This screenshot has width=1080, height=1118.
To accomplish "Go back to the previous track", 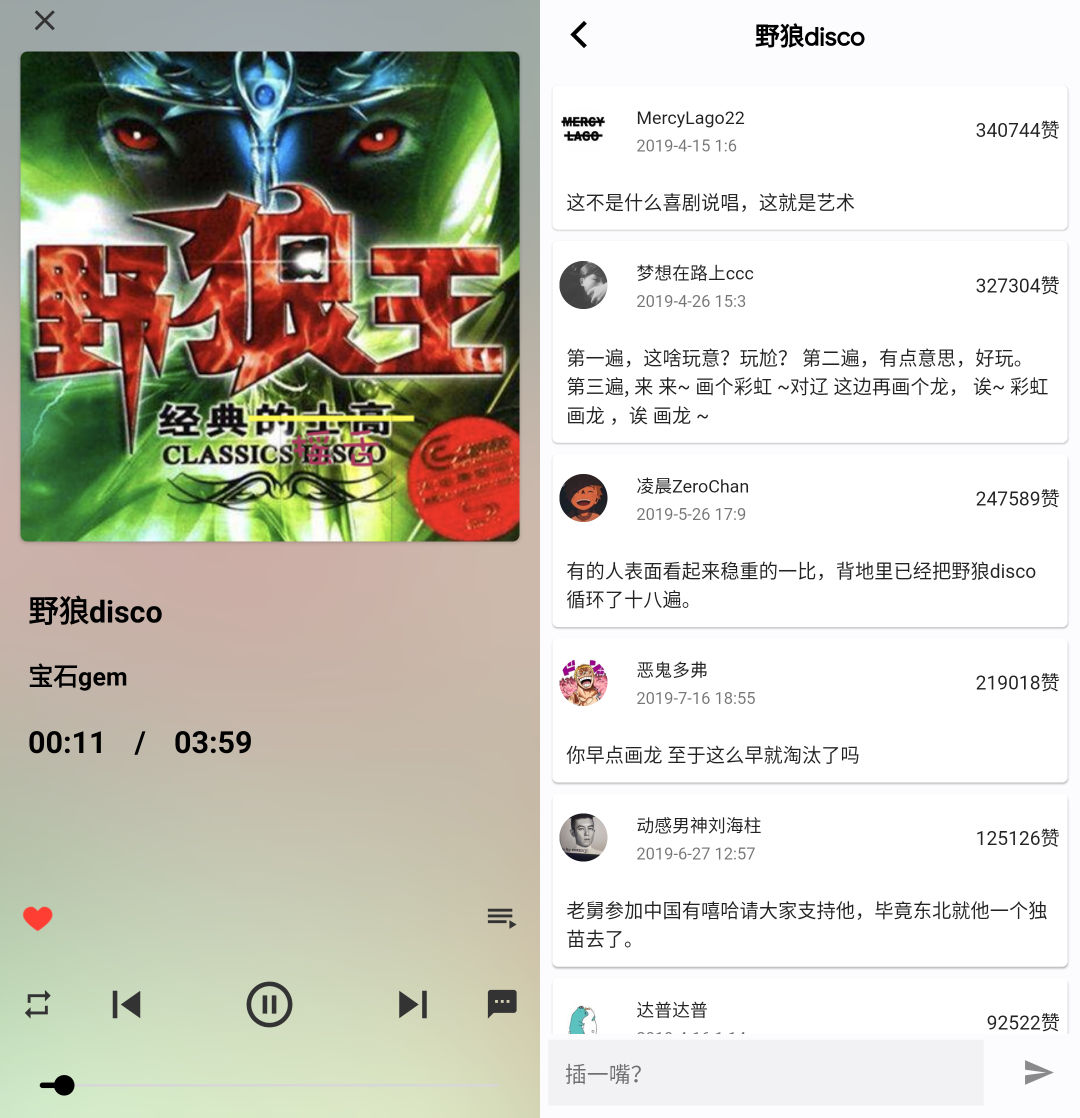I will coord(126,1005).
